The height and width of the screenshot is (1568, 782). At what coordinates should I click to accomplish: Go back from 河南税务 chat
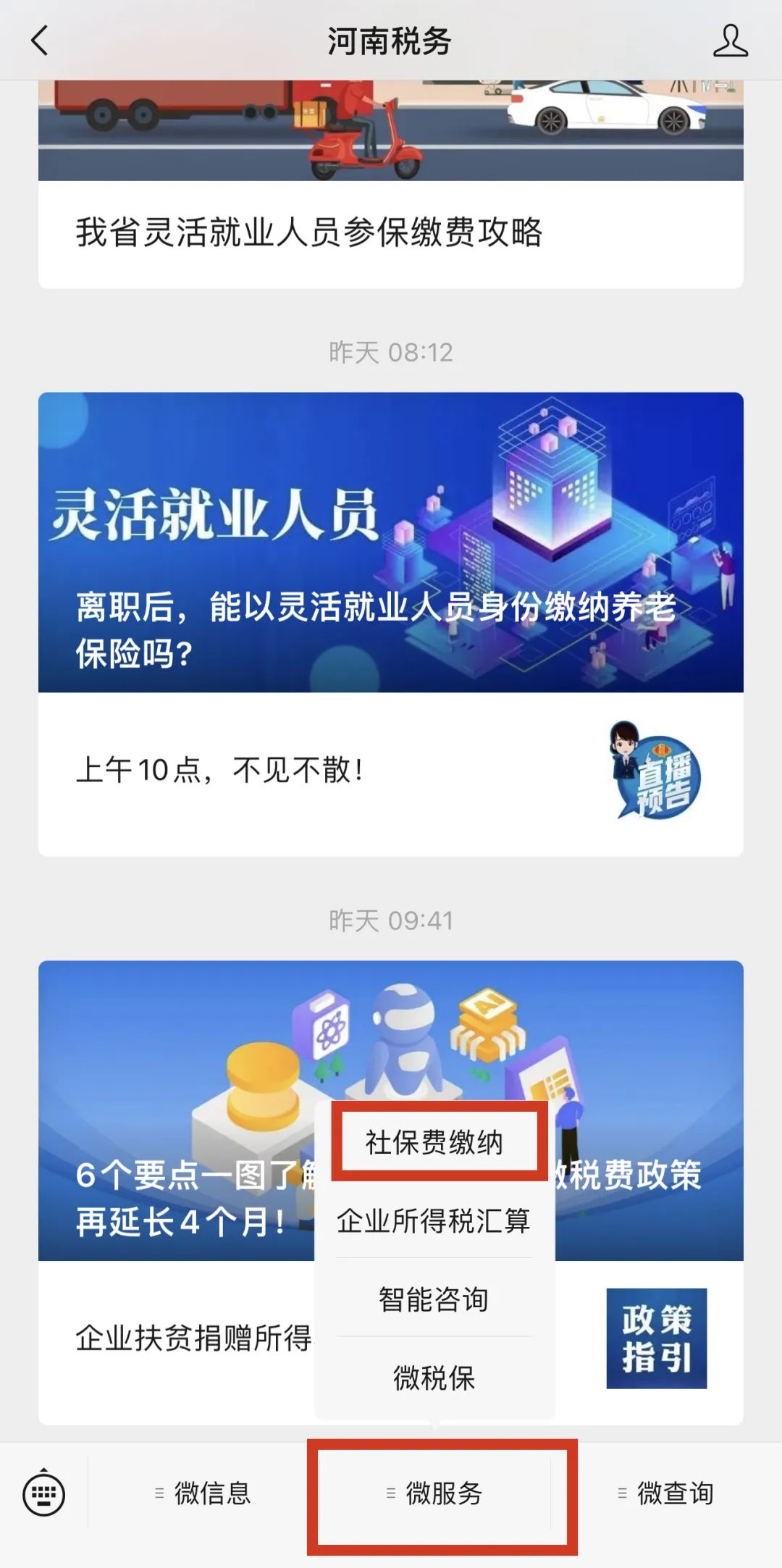41,41
